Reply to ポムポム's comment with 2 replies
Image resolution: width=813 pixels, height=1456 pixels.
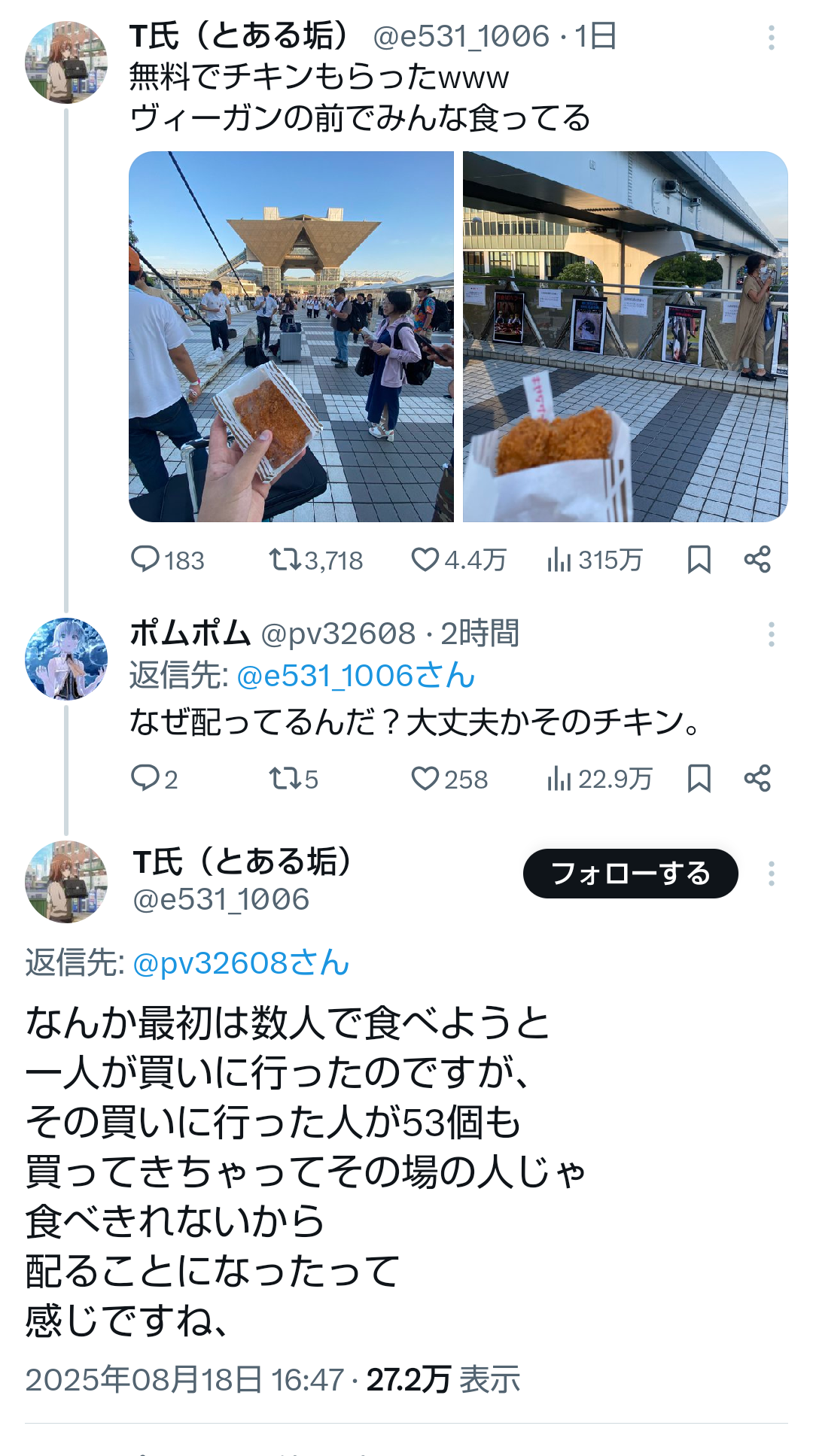(154, 779)
